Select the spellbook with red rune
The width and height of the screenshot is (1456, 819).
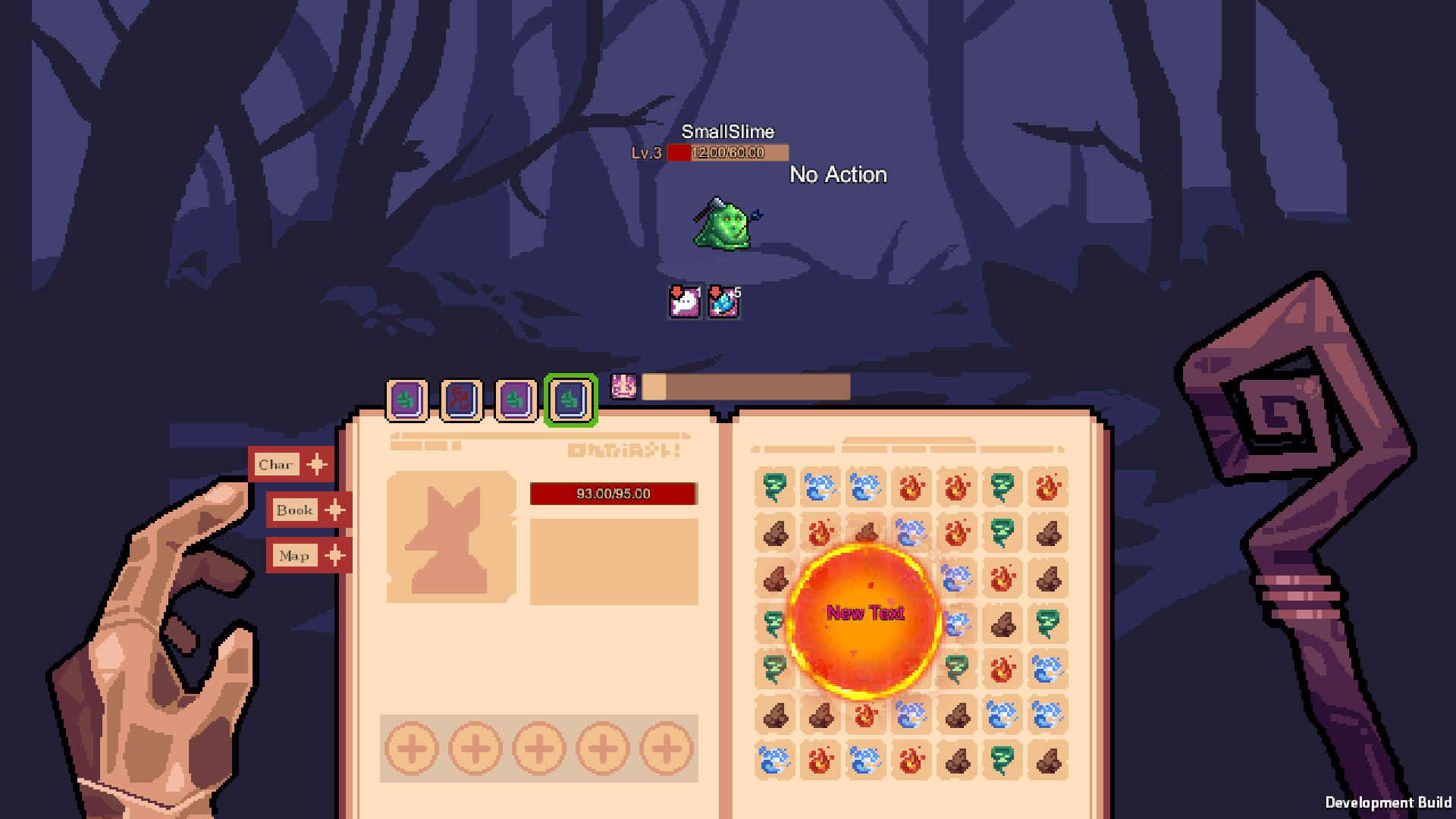tap(461, 400)
